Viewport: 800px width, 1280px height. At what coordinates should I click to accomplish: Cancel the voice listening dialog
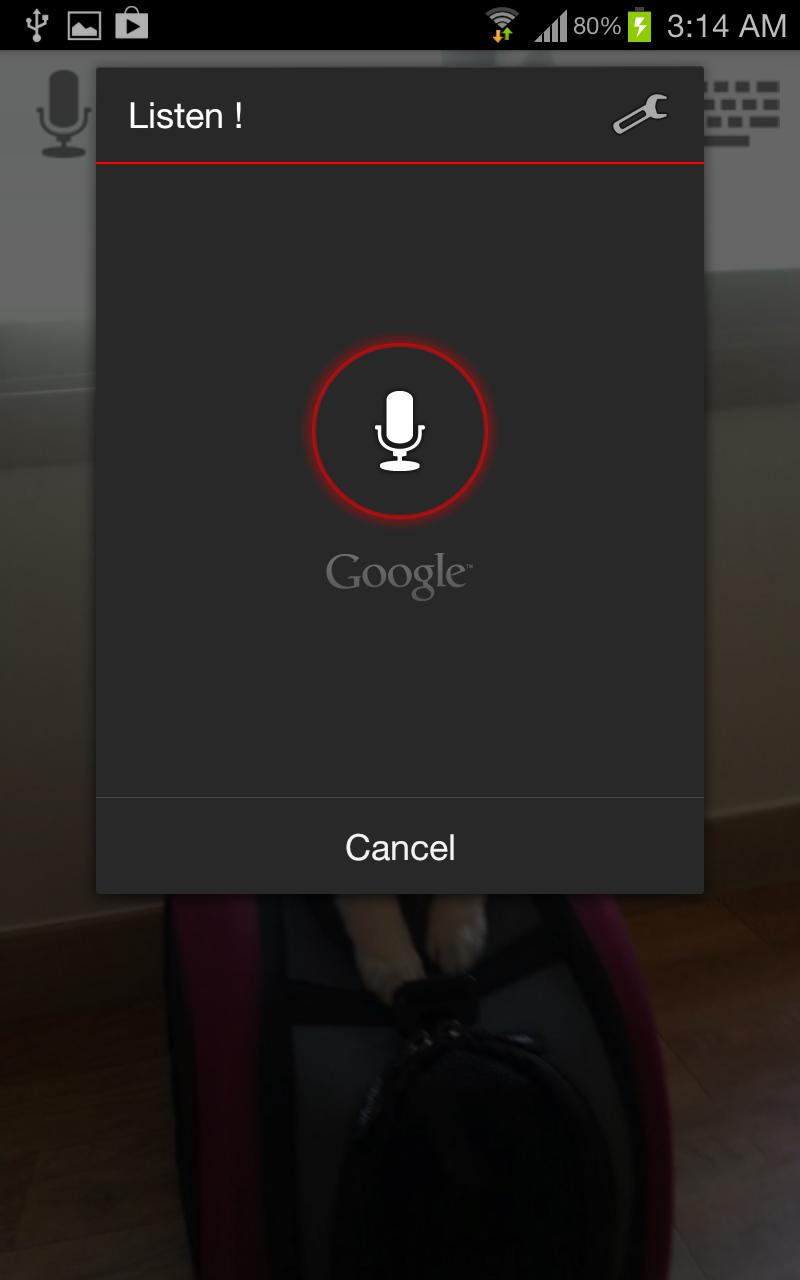click(399, 847)
